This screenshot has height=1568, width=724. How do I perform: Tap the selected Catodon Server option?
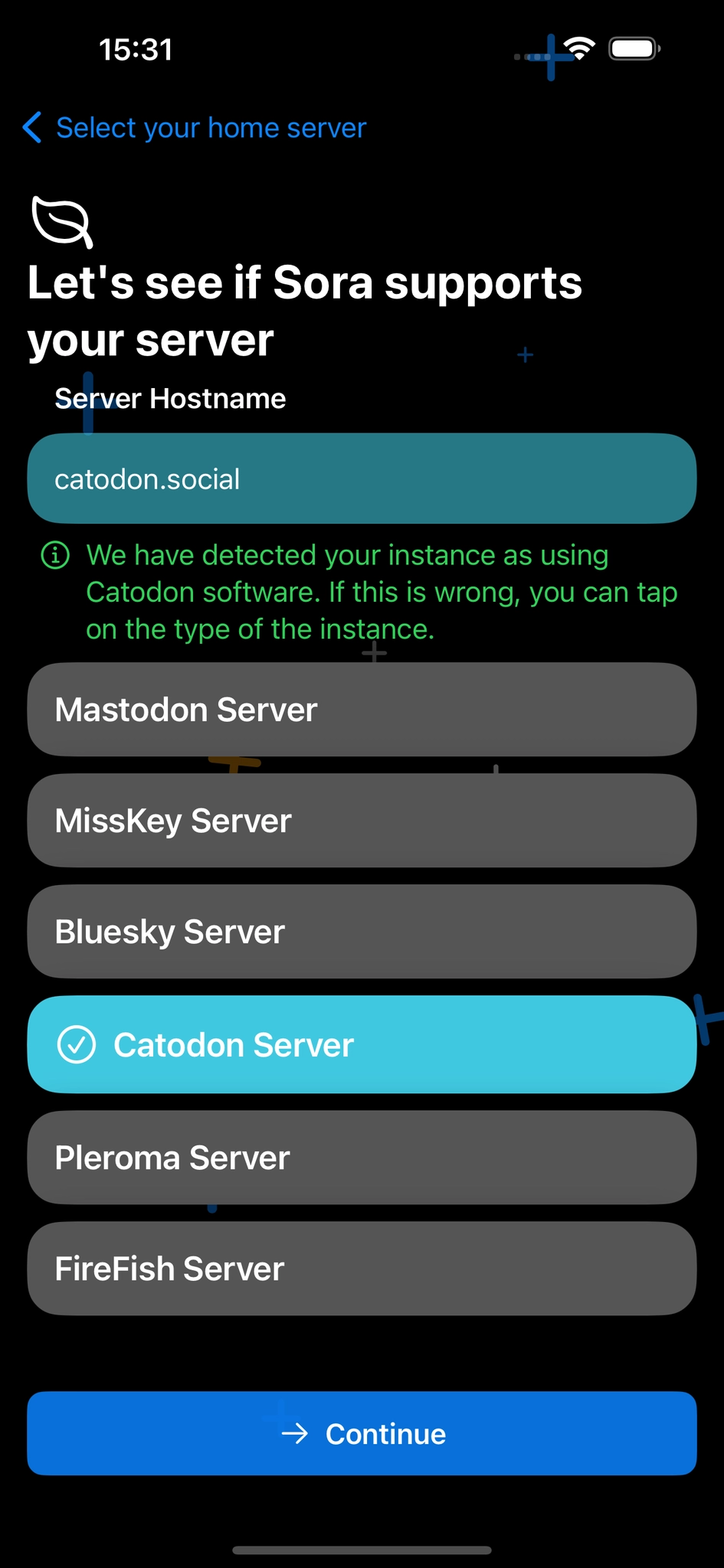362,1044
